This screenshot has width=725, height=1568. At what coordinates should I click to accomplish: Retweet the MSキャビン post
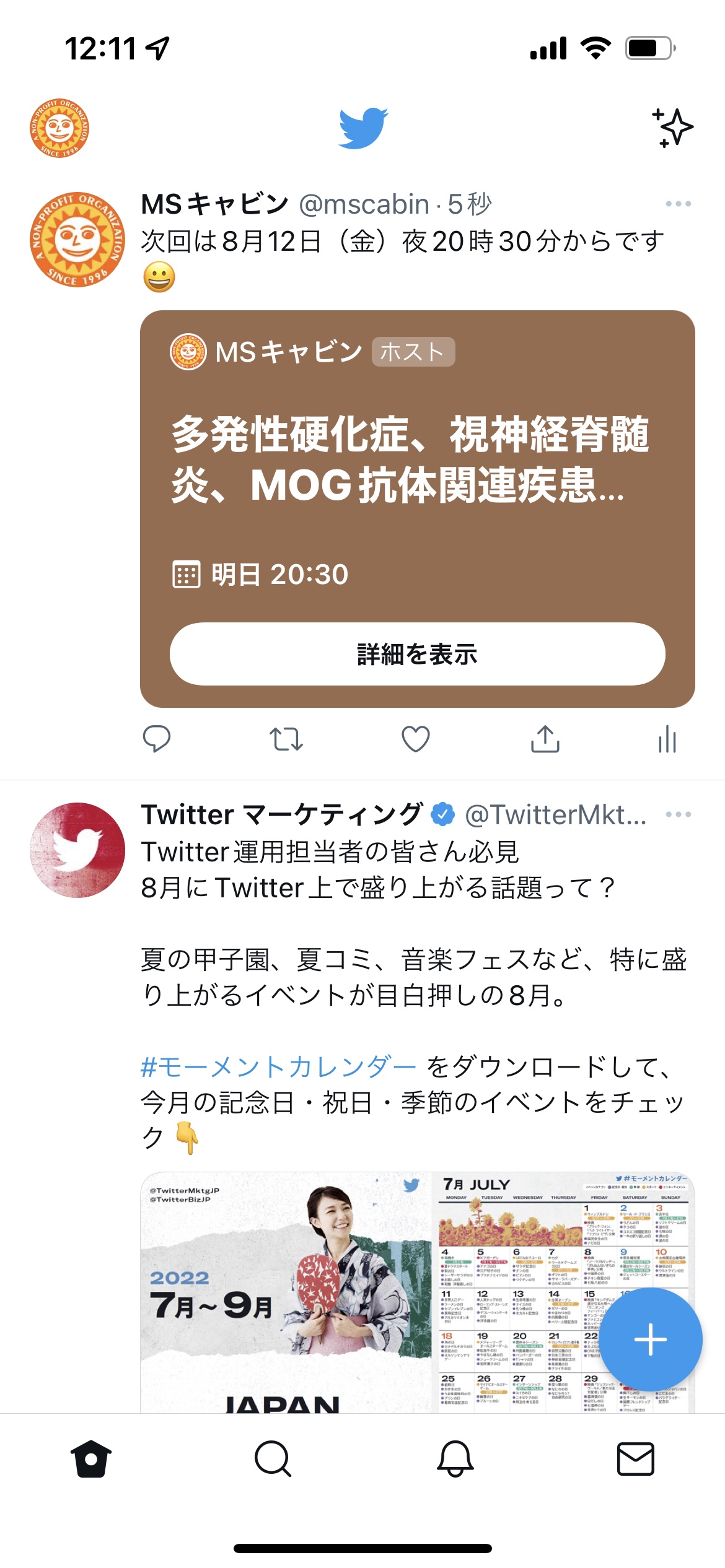pos(286,739)
